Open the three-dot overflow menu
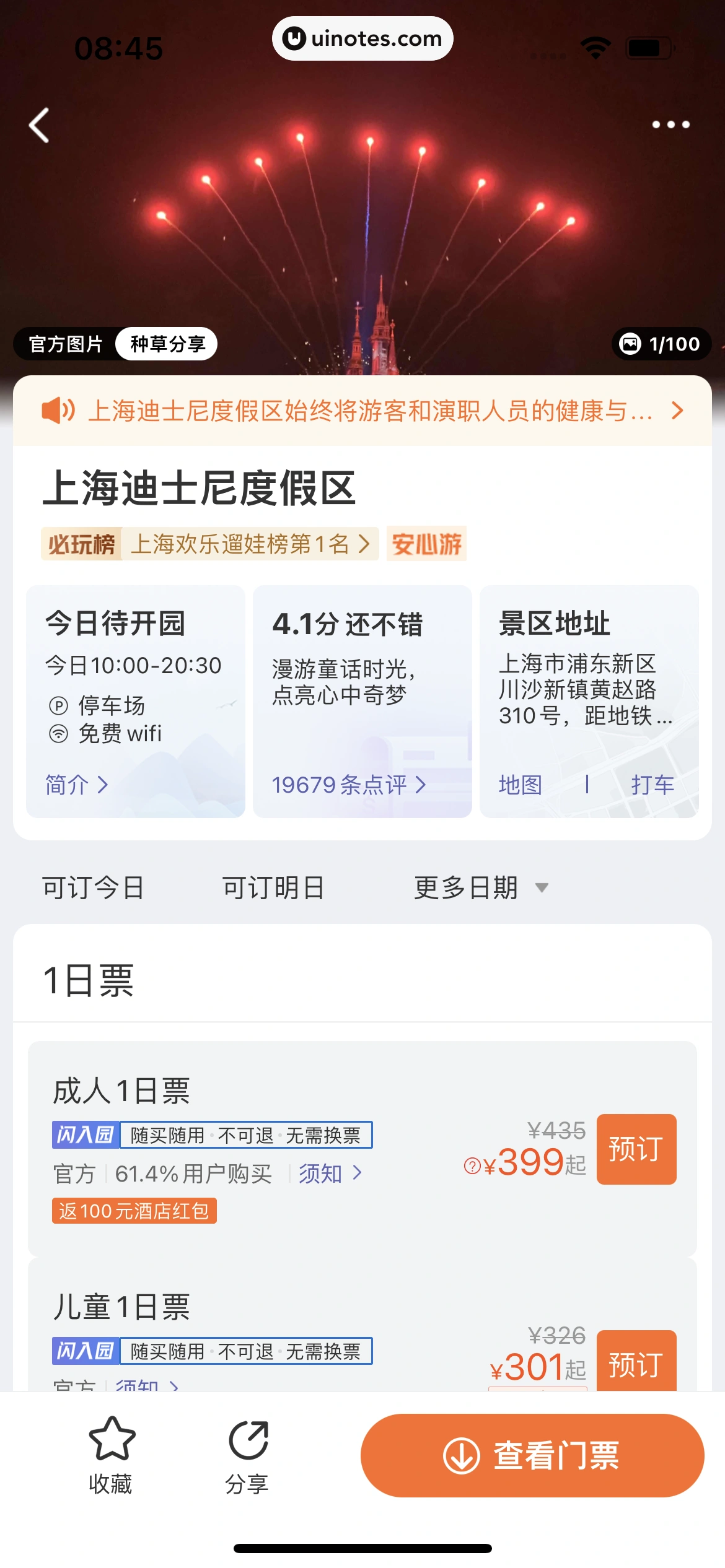 point(670,125)
